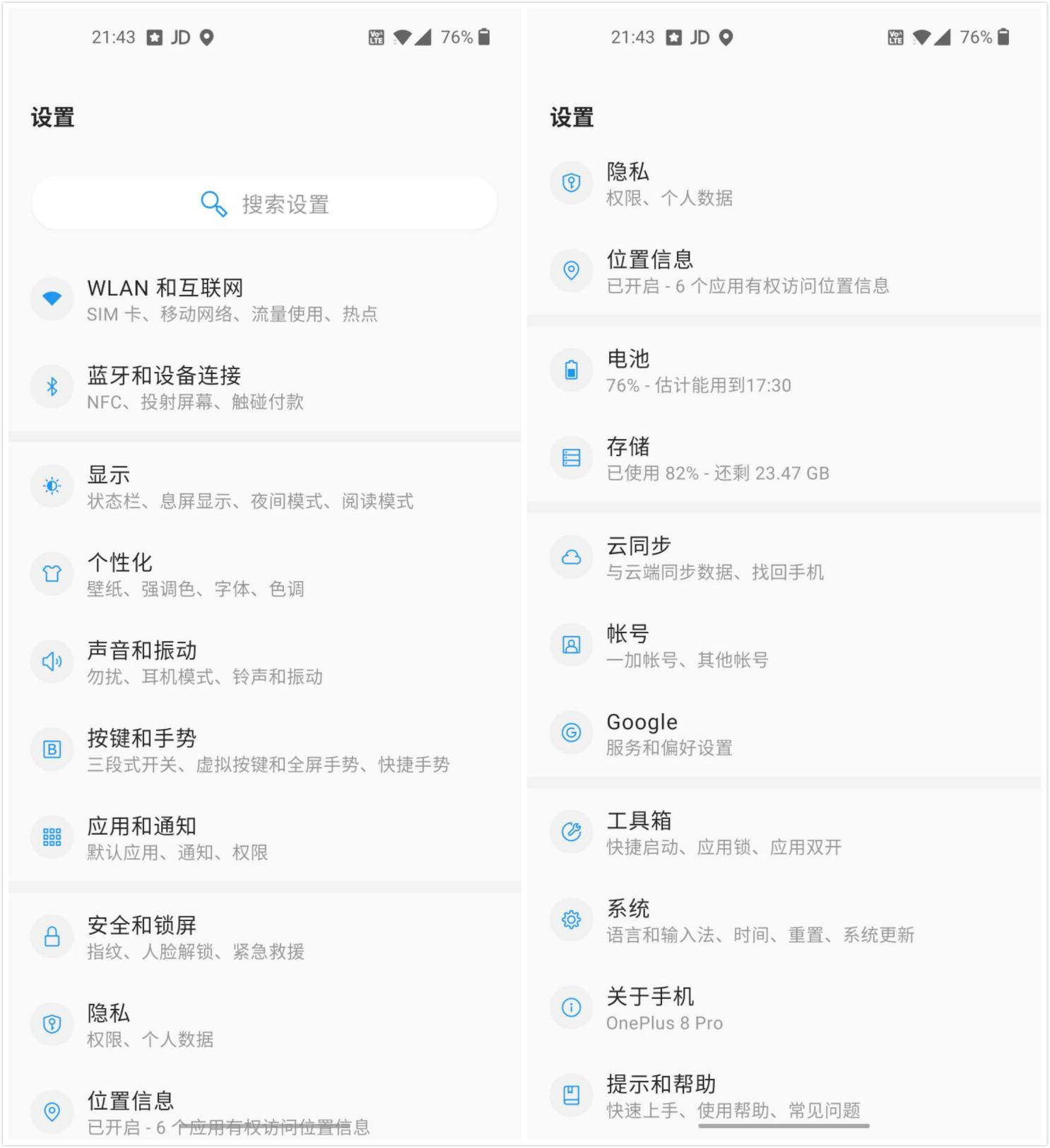Open 应用和通知 via the grid icon
1050x1148 pixels.
tap(52, 837)
